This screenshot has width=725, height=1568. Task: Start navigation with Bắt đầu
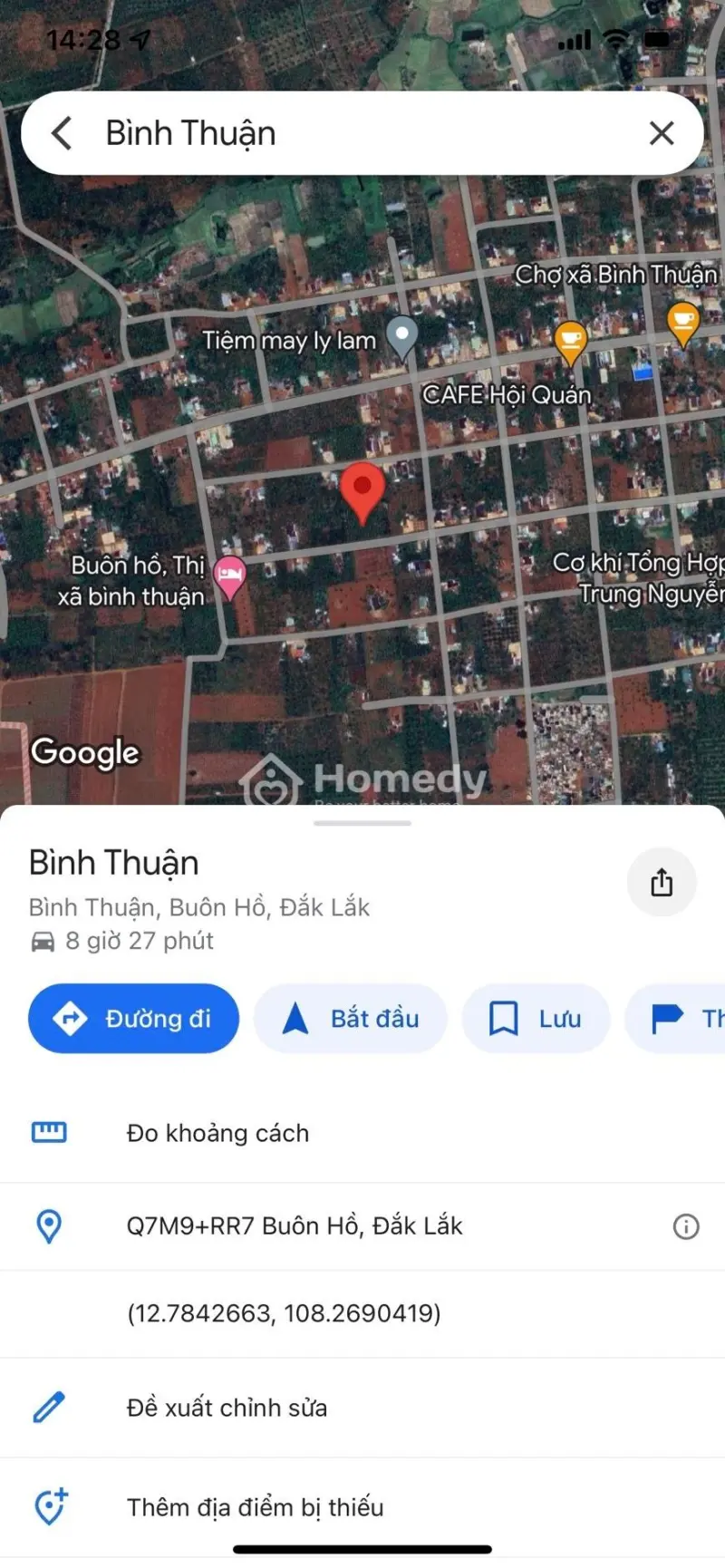(x=350, y=1019)
